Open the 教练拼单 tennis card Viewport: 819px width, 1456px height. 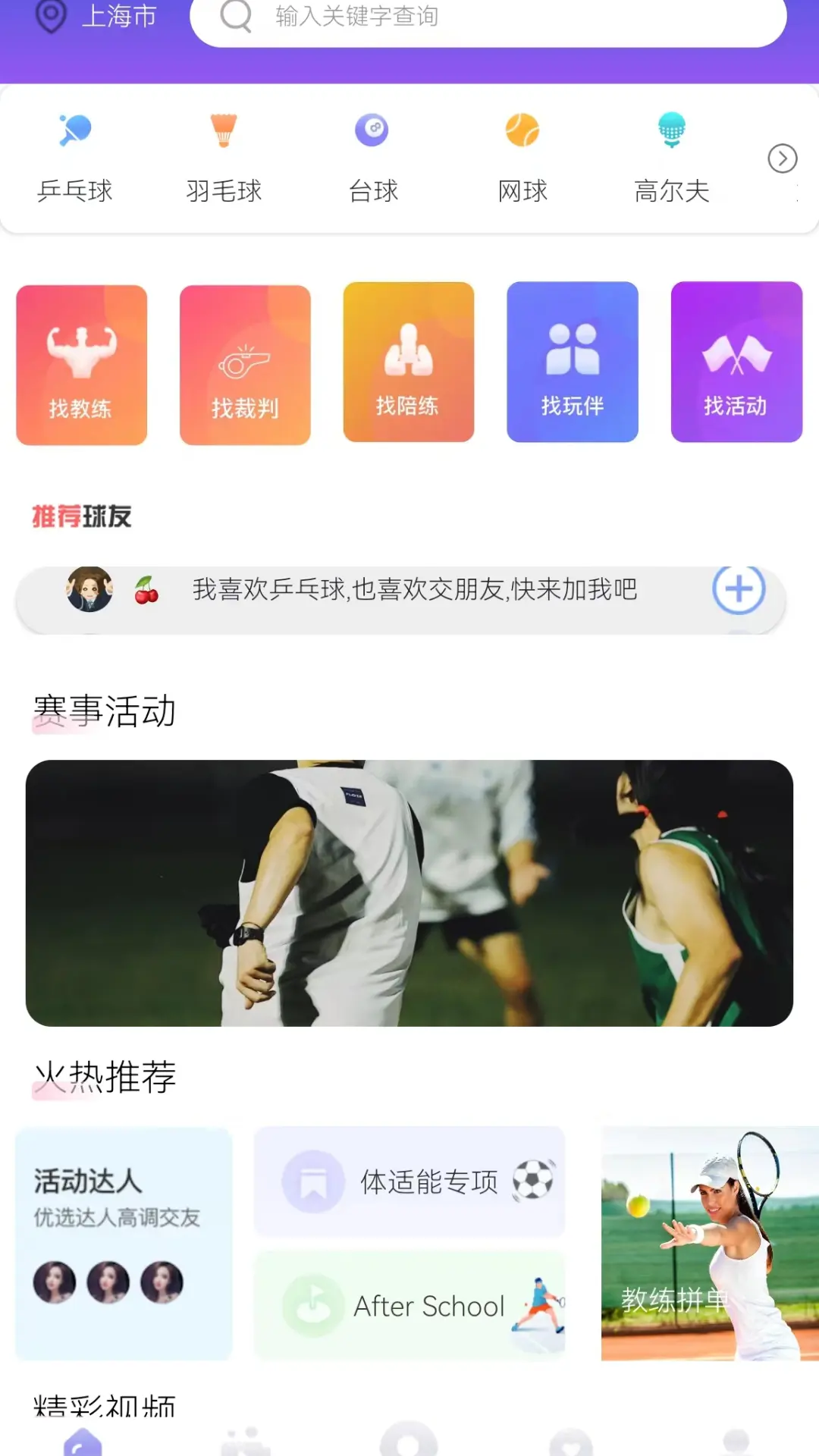tap(709, 1244)
